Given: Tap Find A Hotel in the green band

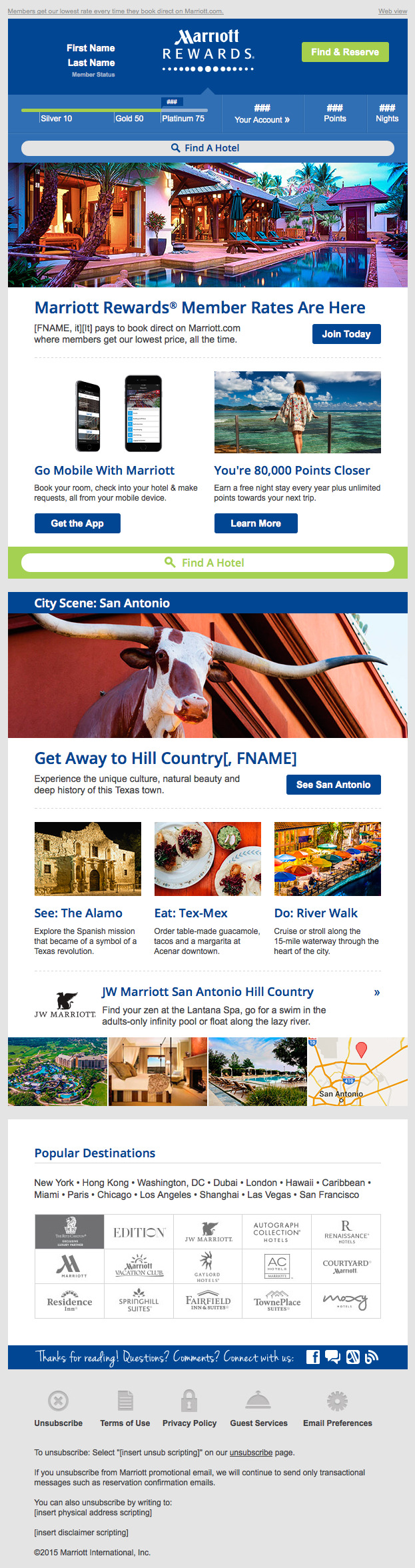Looking at the screenshot, I should pyautogui.click(x=207, y=563).
